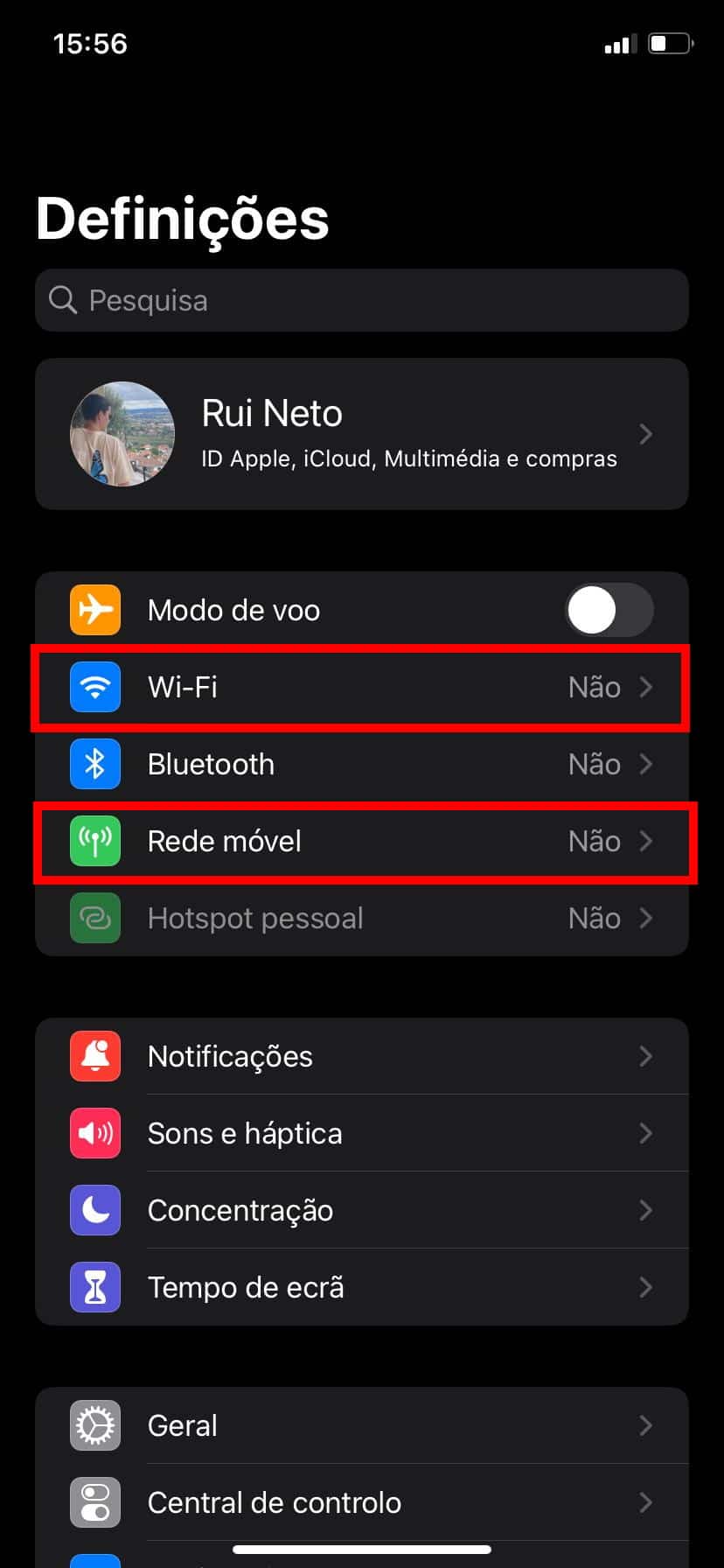Open Rede móvel settings

click(362, 841)
